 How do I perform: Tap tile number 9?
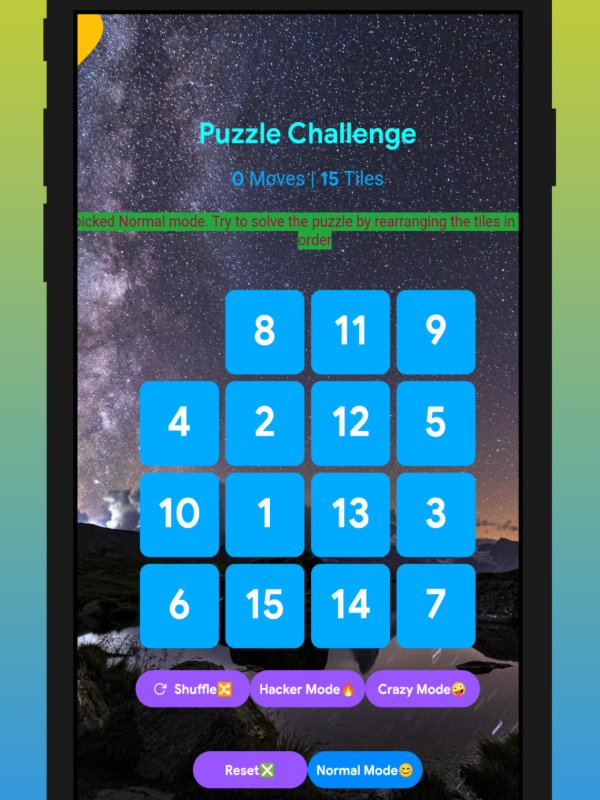(x=436, y=332)
